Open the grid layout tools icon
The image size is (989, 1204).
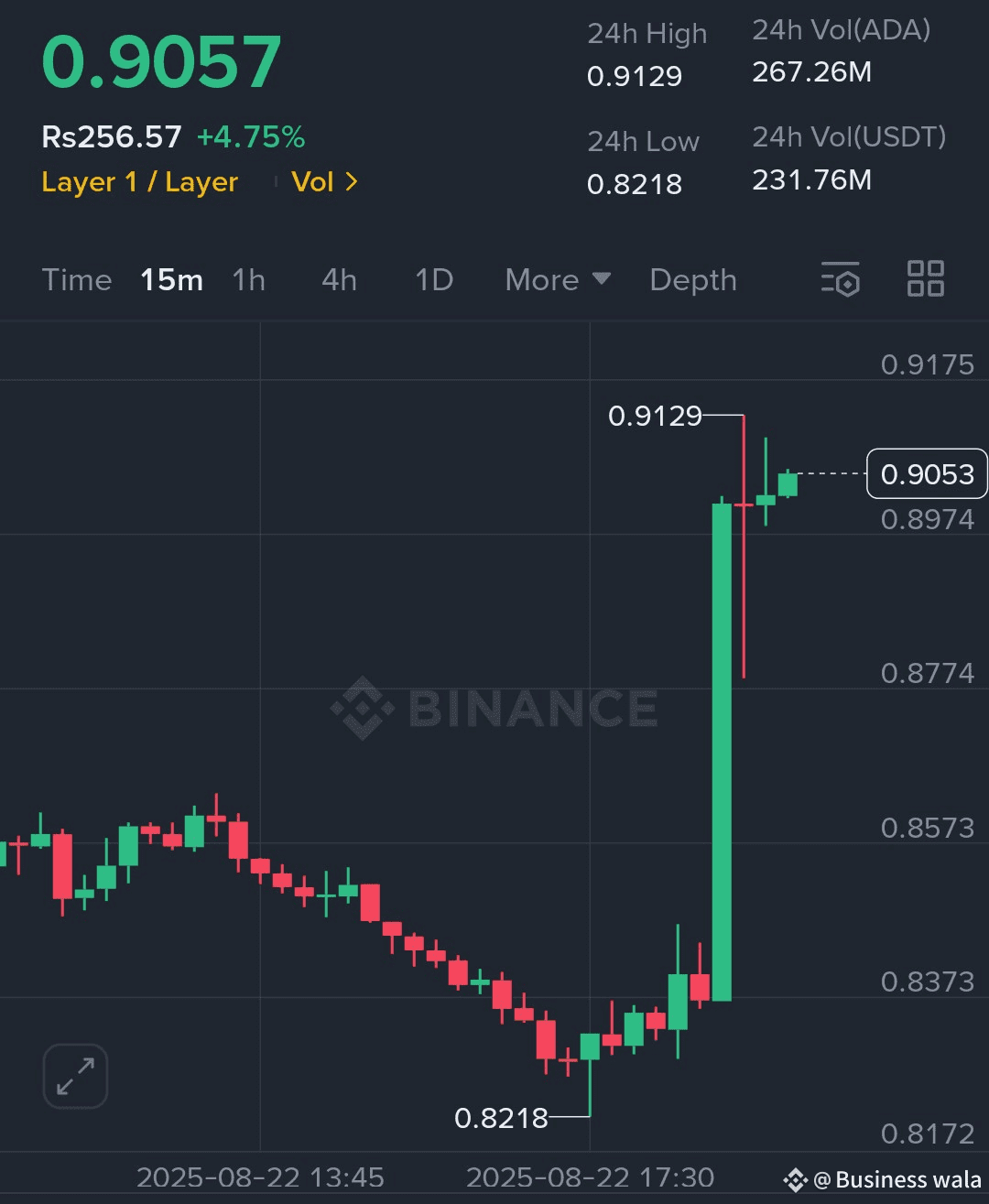pyautogui.click(x=925, y=278)
